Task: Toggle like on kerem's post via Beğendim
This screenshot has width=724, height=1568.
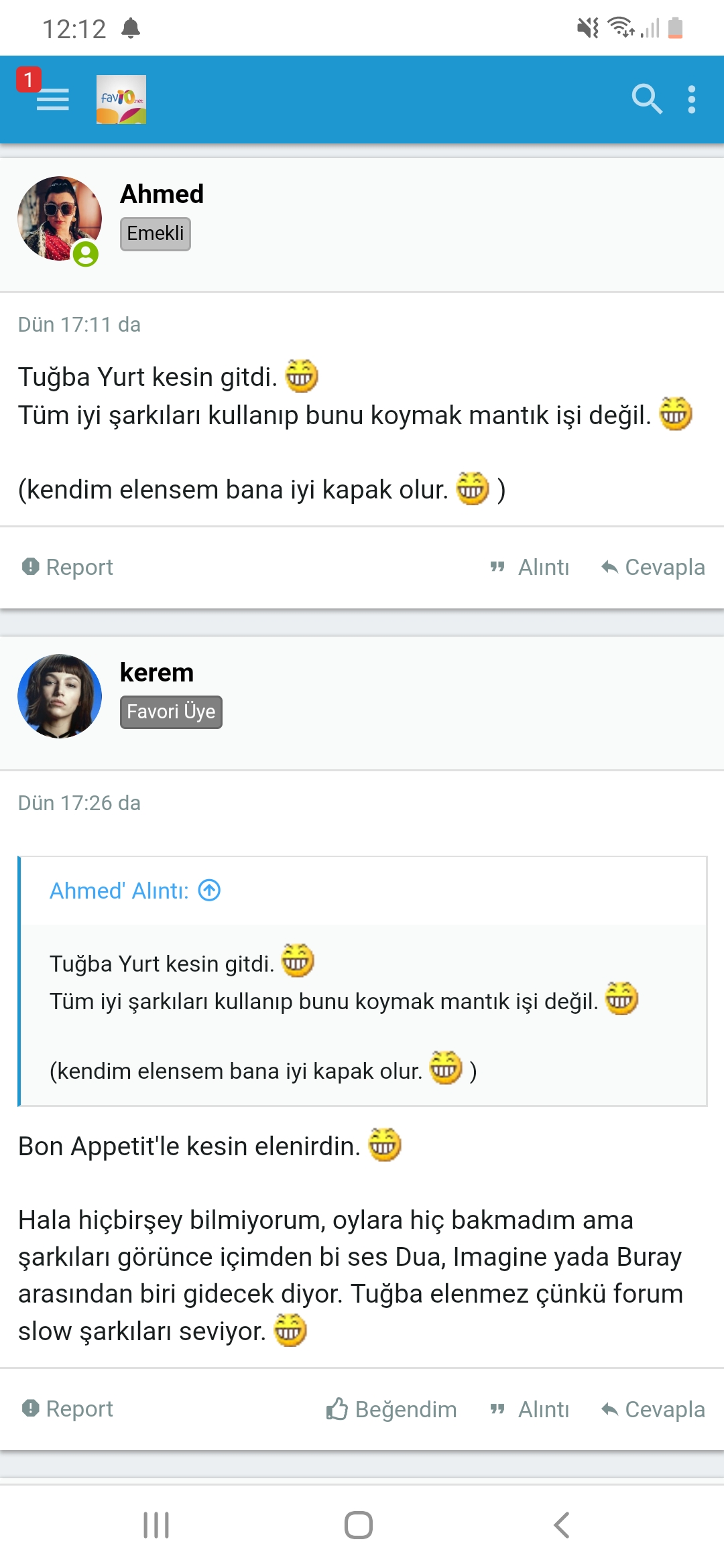Action: (391, 1409)
